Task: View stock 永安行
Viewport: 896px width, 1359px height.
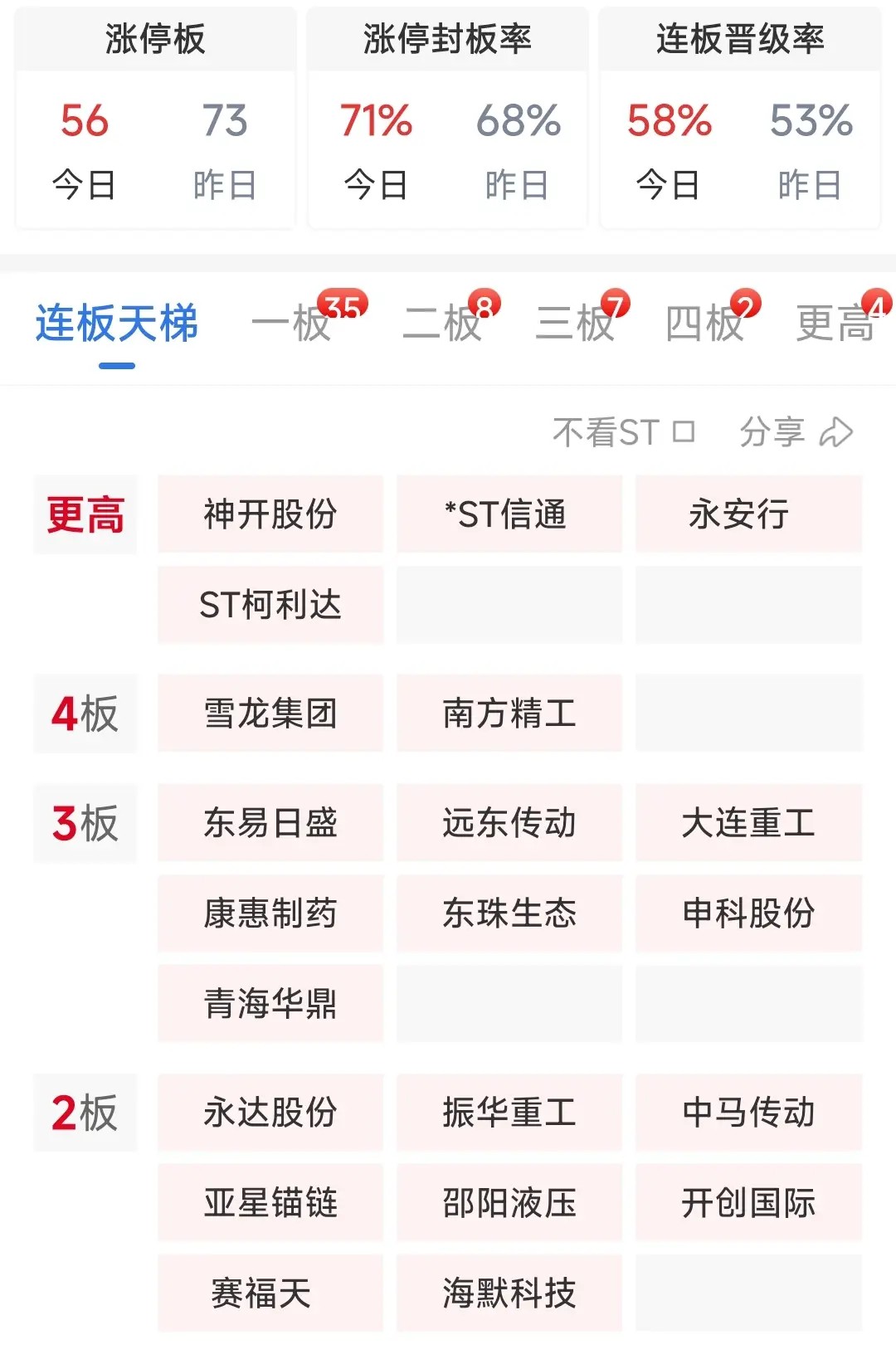Action: pos(748,514)
